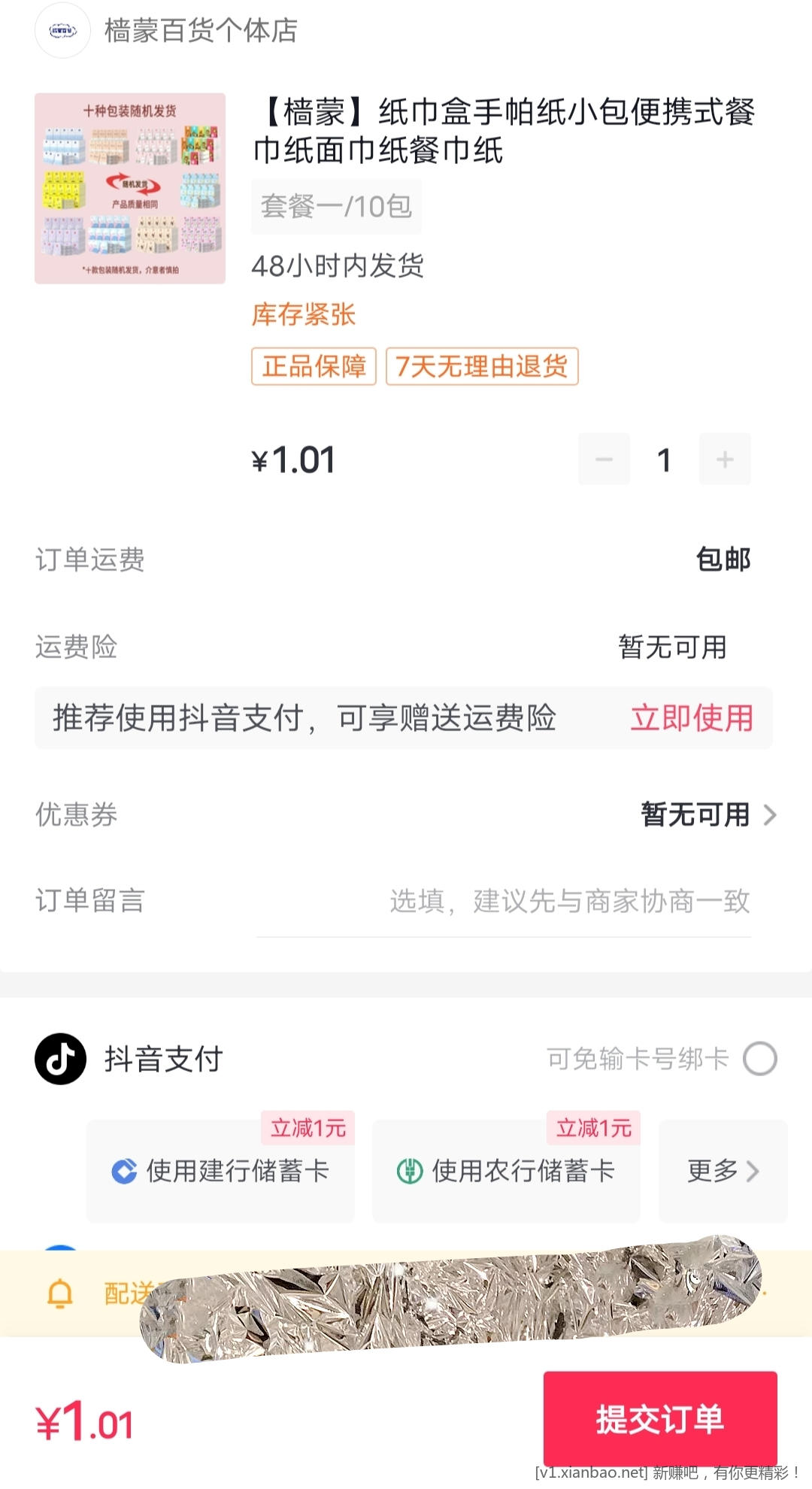Image resolution: width=812 pixels, height=1489 pixels.
Task: Increase quantity with the plus button
Action: pos(725,459)
